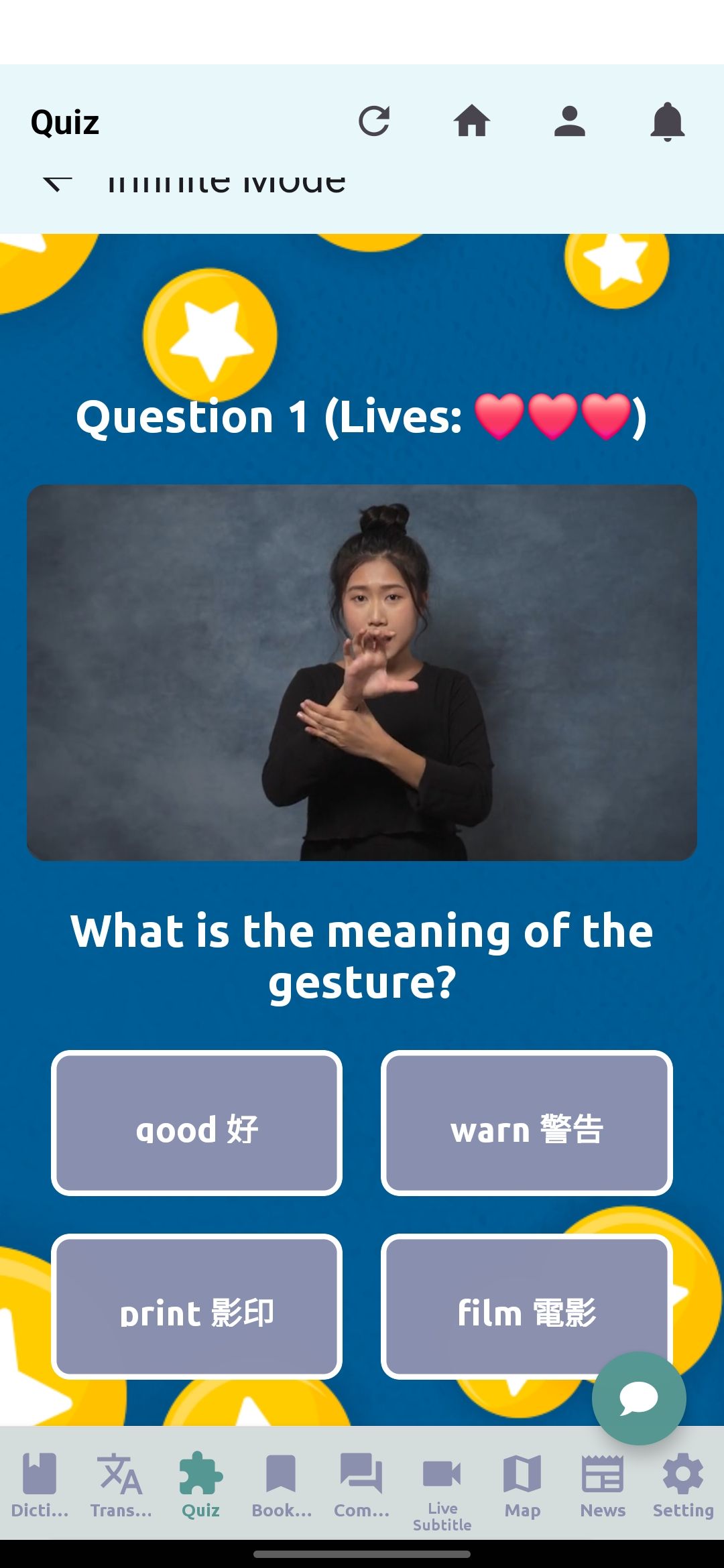Open the Setting tab
Screen dimensions: 724x1568
coord(683,1484)
